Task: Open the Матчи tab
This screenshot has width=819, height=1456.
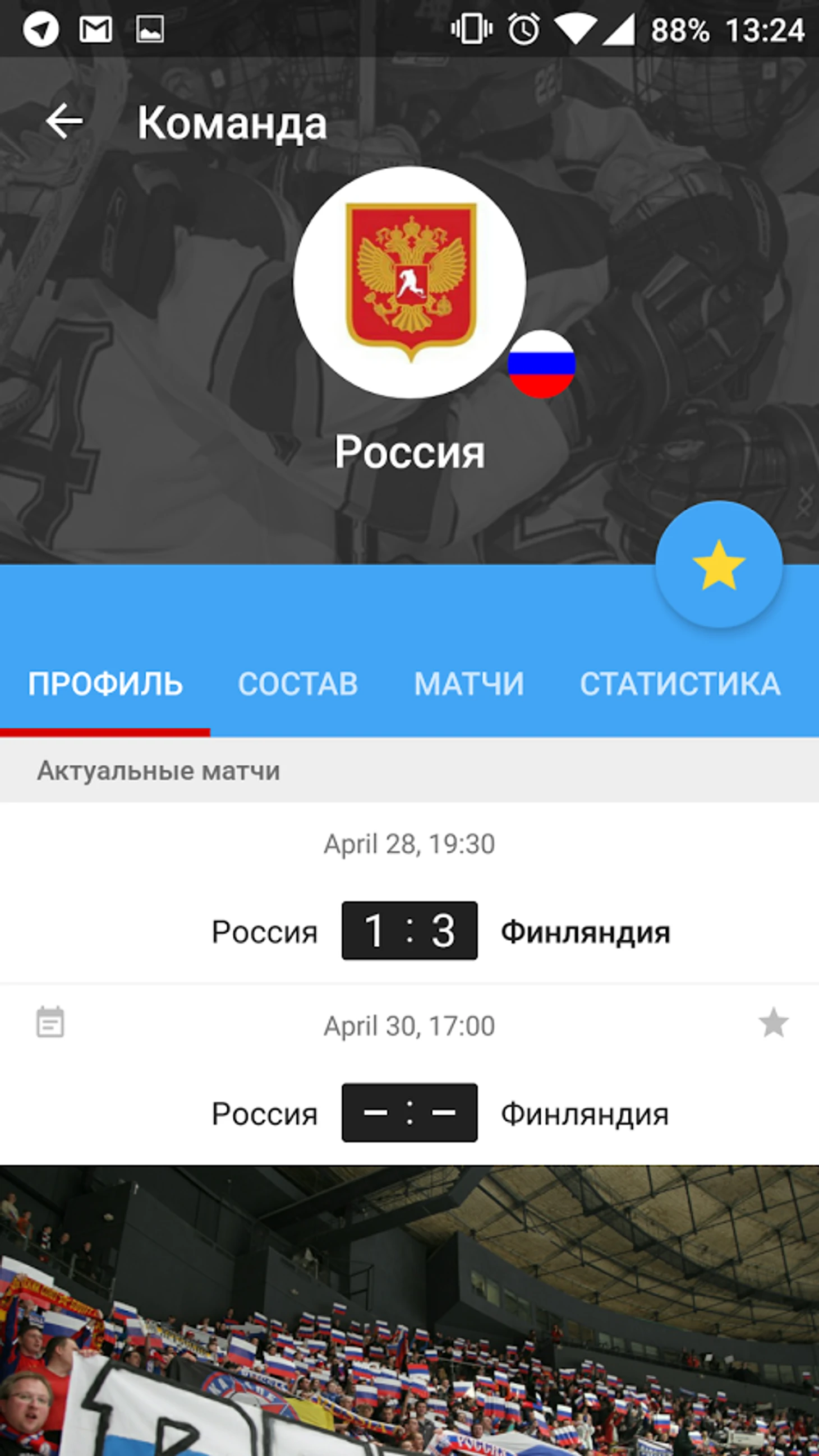Action: pyautogui.click(x=469, y=684)
